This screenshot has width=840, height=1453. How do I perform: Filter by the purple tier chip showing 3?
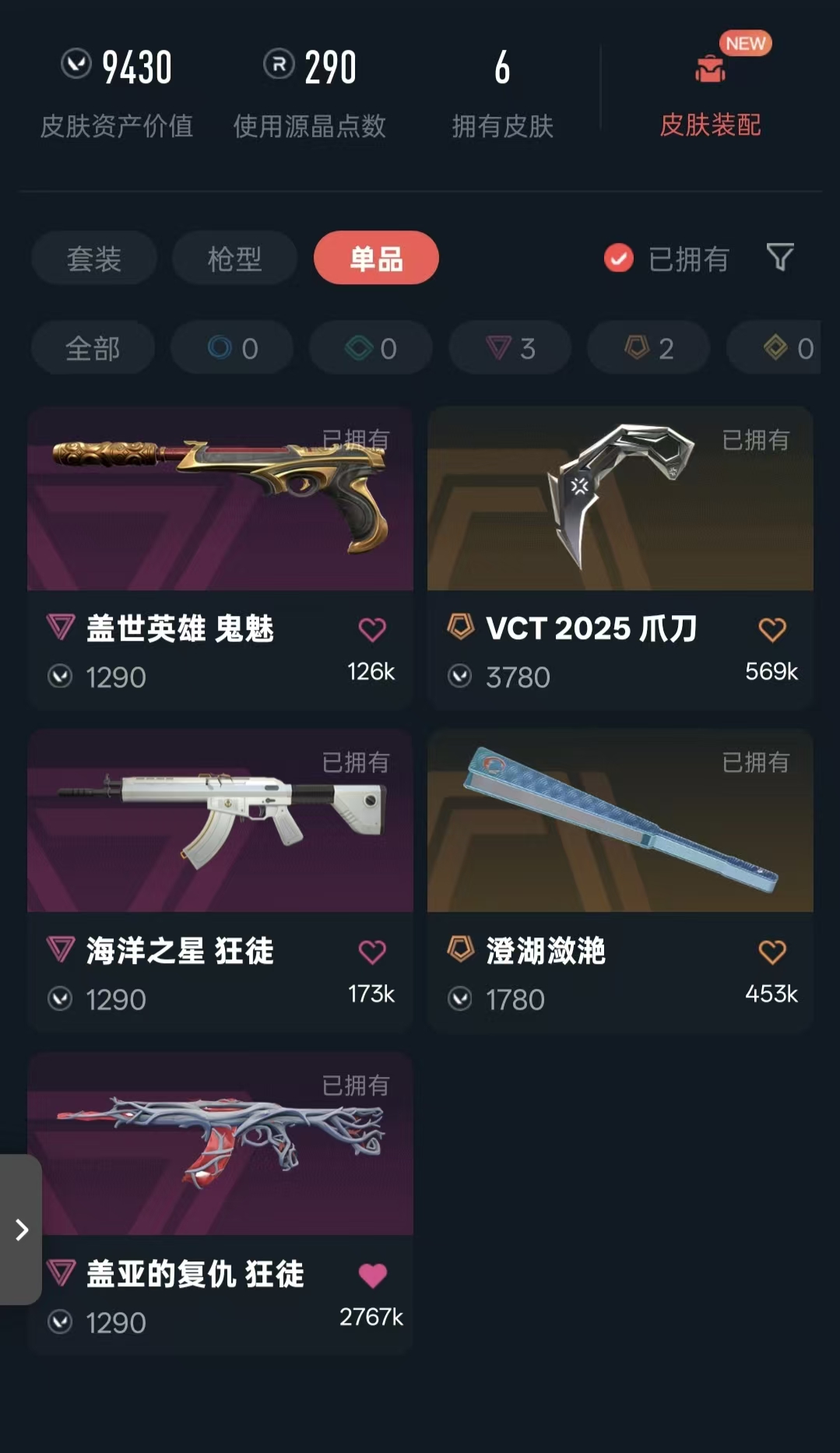coord(511,348)
